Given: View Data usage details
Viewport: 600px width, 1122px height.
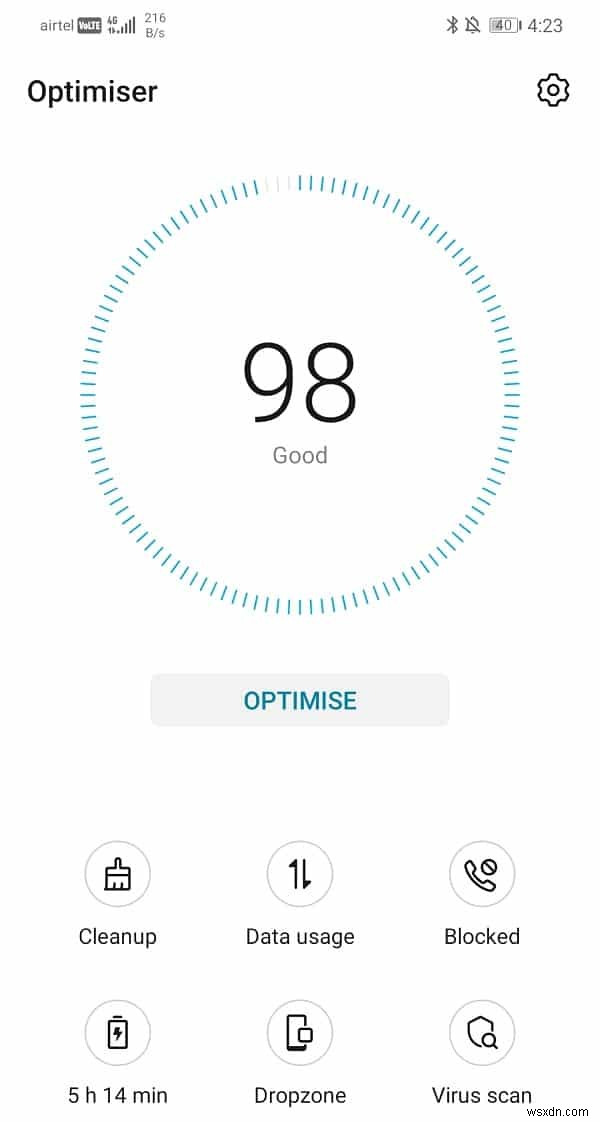Looking at the screenshot, I should coord(300,874).
